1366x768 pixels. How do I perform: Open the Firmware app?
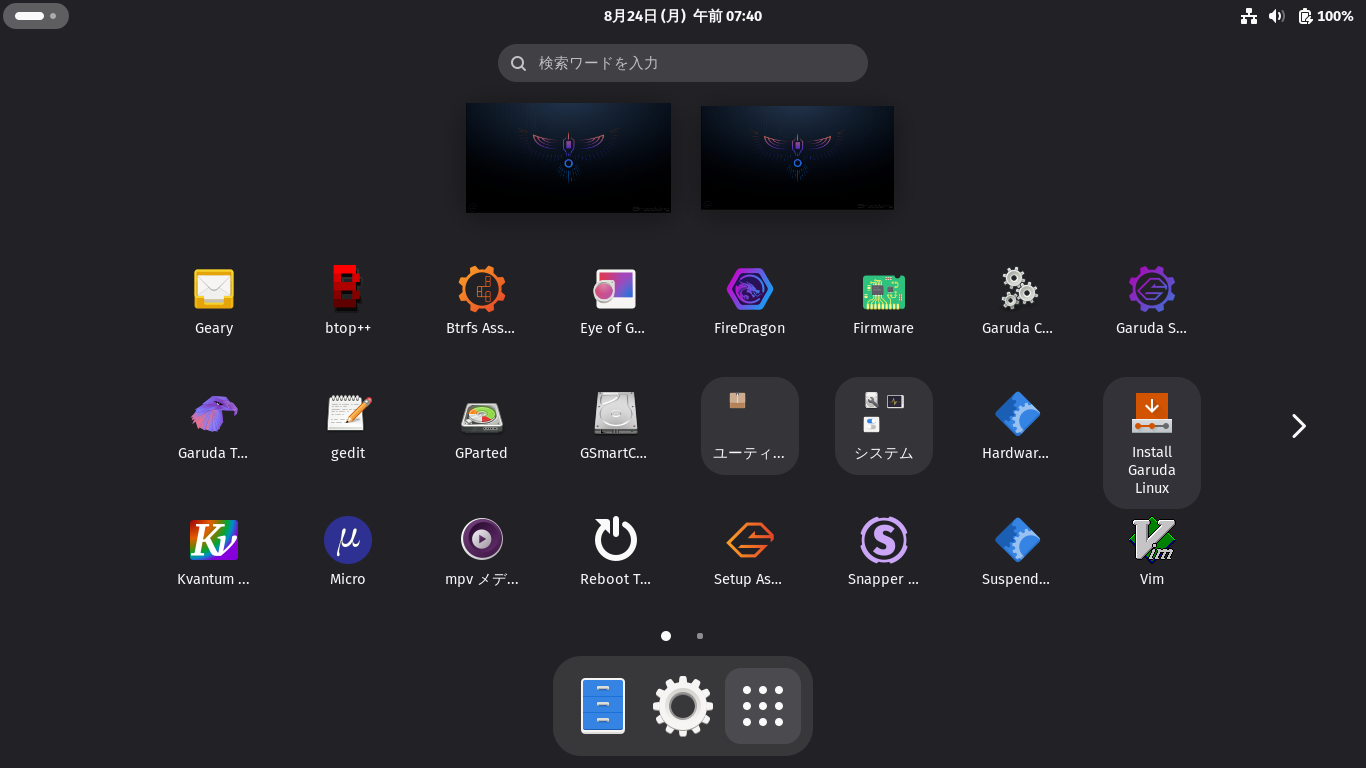coord(884,300)
